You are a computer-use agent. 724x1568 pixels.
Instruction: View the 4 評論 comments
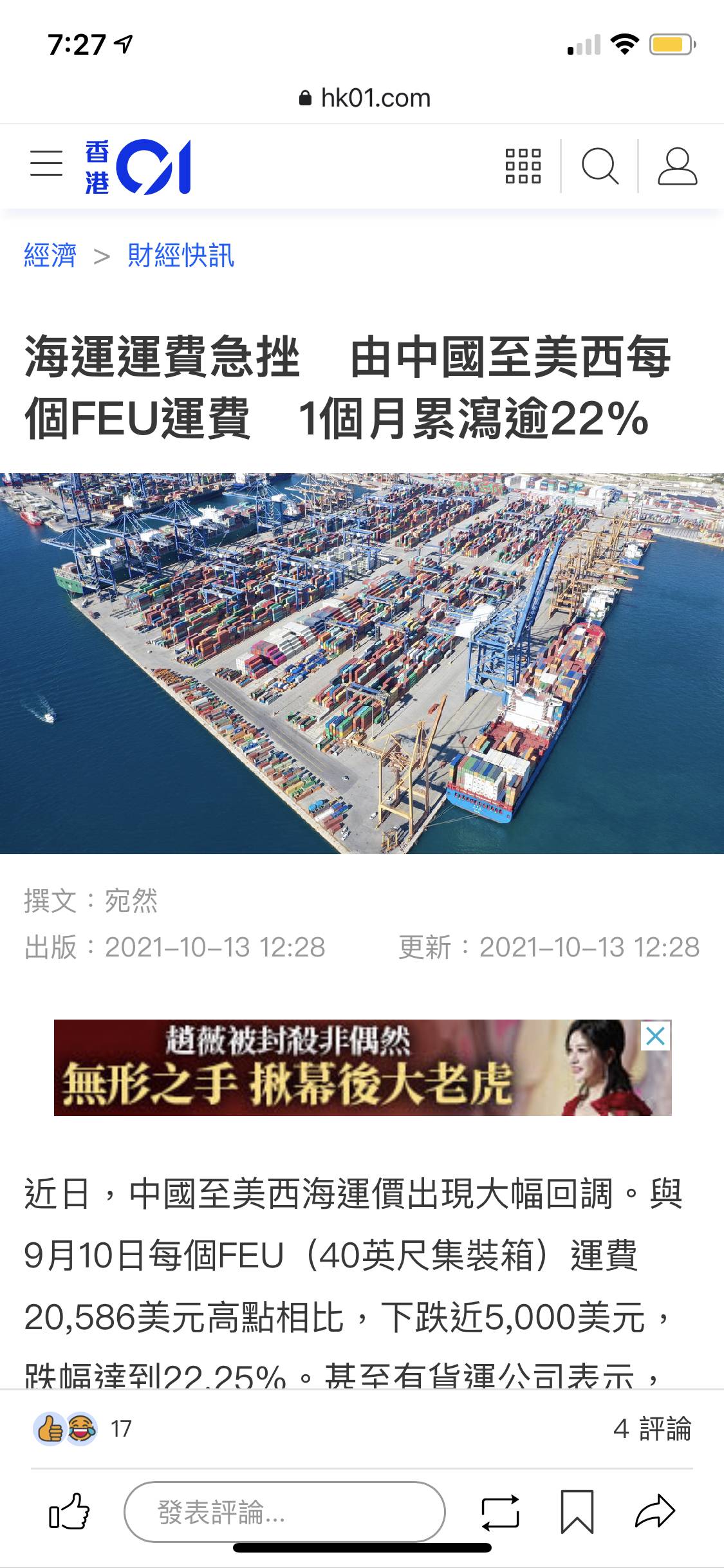[652, 1428]
